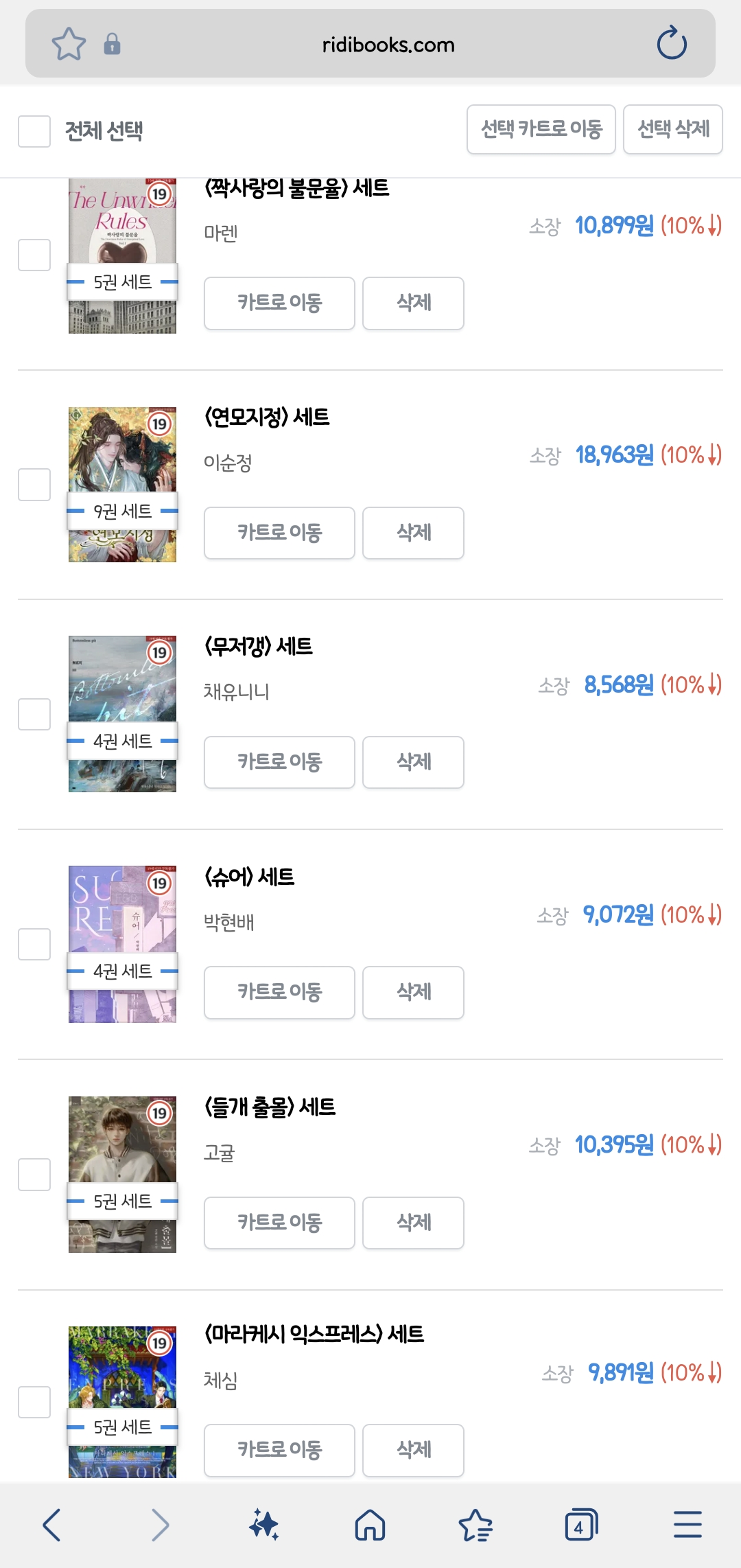Open the 〈무저갱〉 세트 title link

(259, 646)
